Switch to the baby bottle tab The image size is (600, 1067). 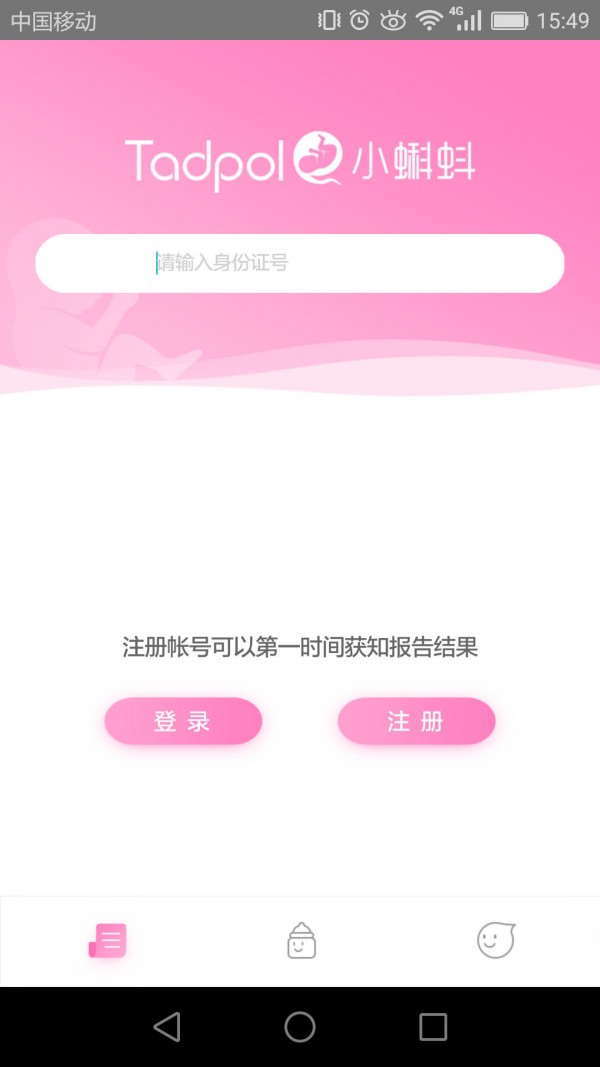coord(301,940)
